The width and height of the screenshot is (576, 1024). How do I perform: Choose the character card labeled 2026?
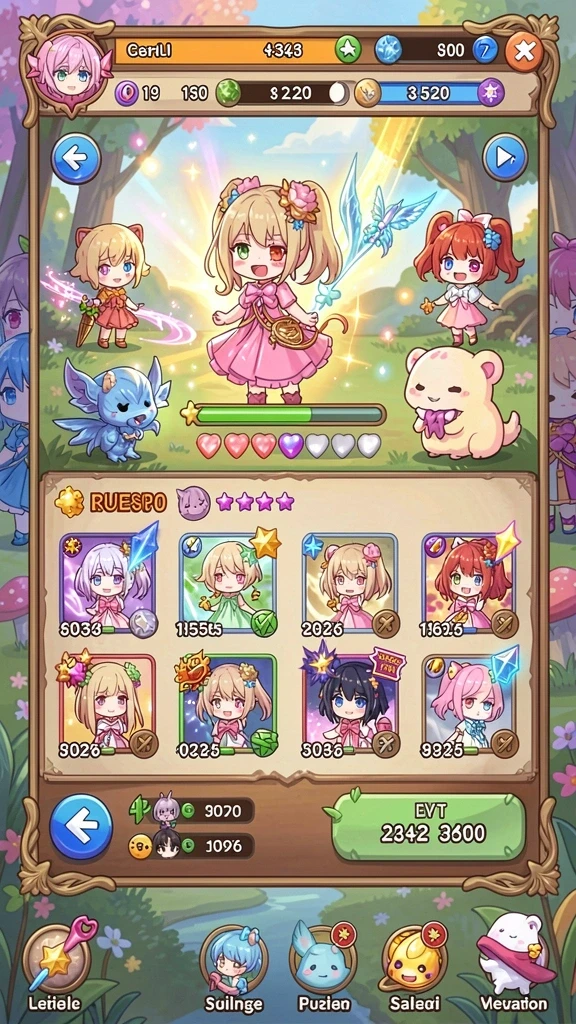[x=349, y=584]
